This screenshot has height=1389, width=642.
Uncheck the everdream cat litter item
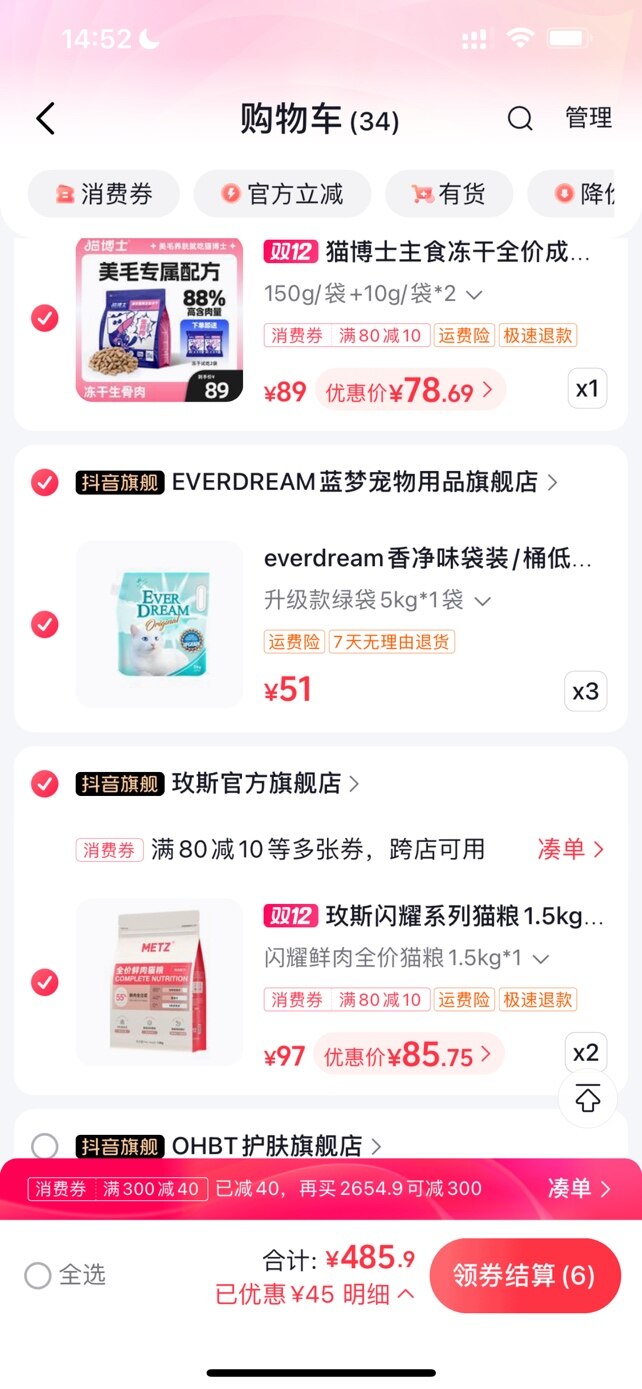click(44, 625)
